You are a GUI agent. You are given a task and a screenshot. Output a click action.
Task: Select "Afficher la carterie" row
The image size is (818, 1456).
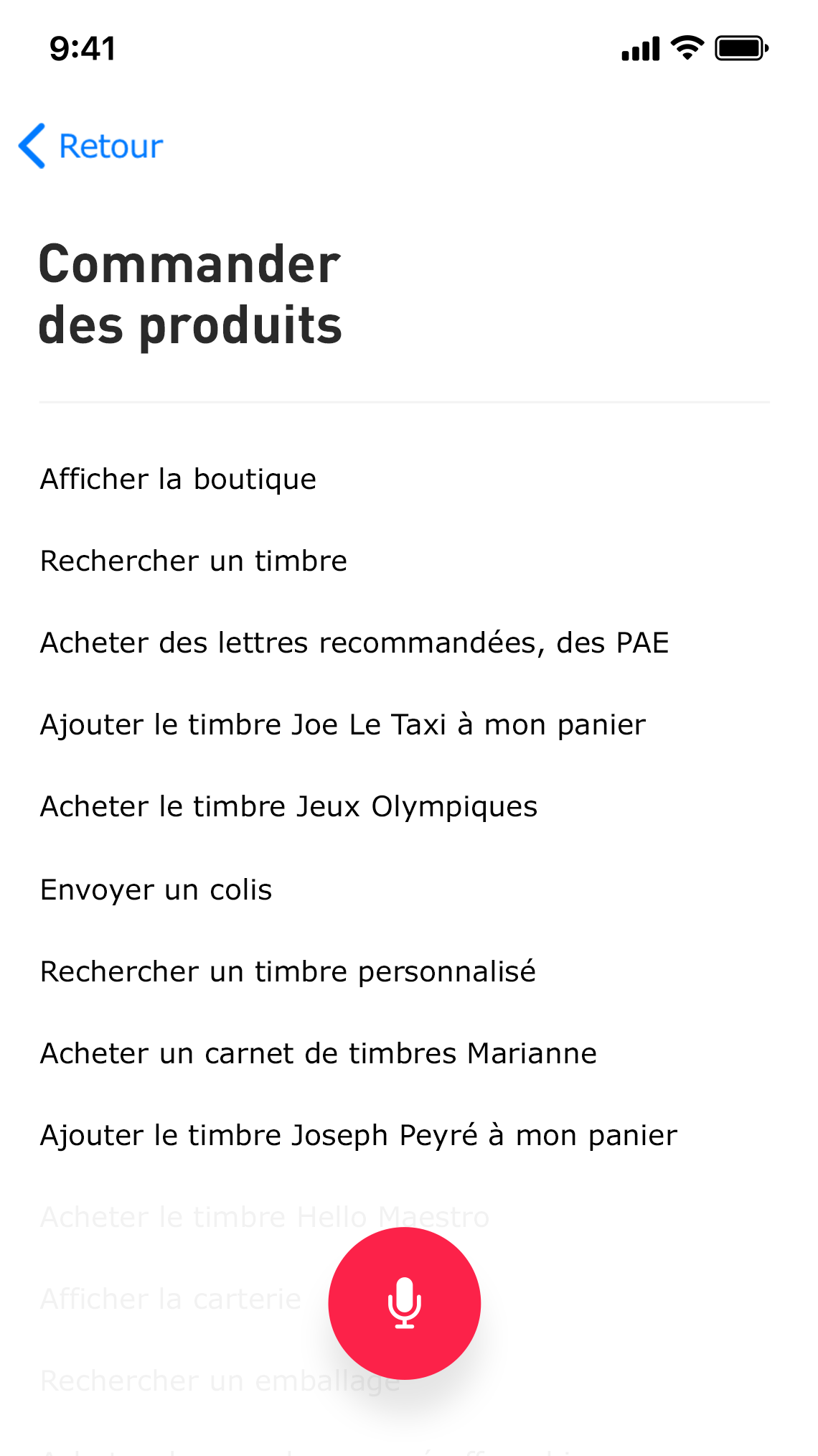point(171,1299)
